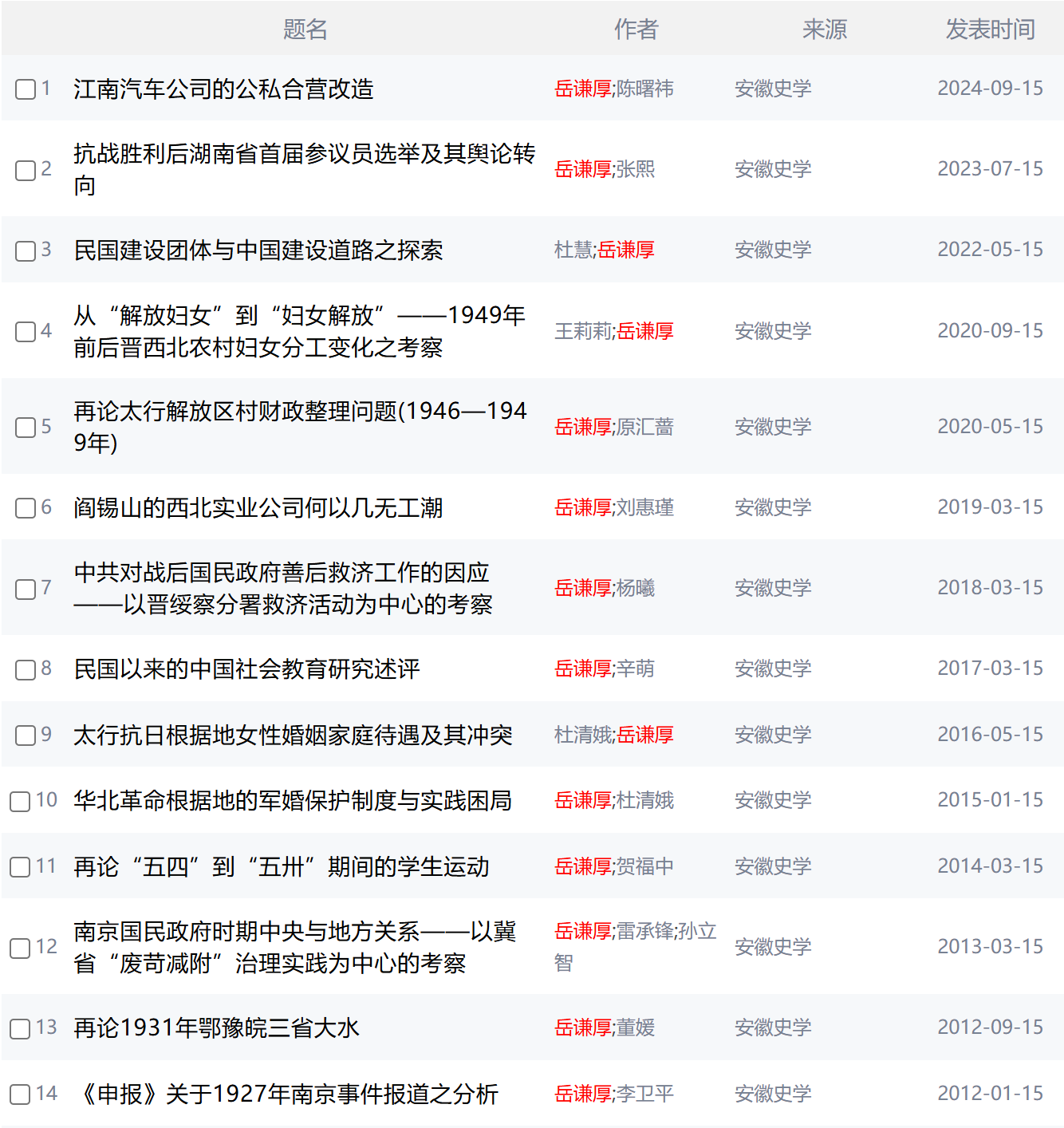1064x1128 pixels.
Task: Open 民国以来的中国社会教育研究述评
Action: point(246,669)
